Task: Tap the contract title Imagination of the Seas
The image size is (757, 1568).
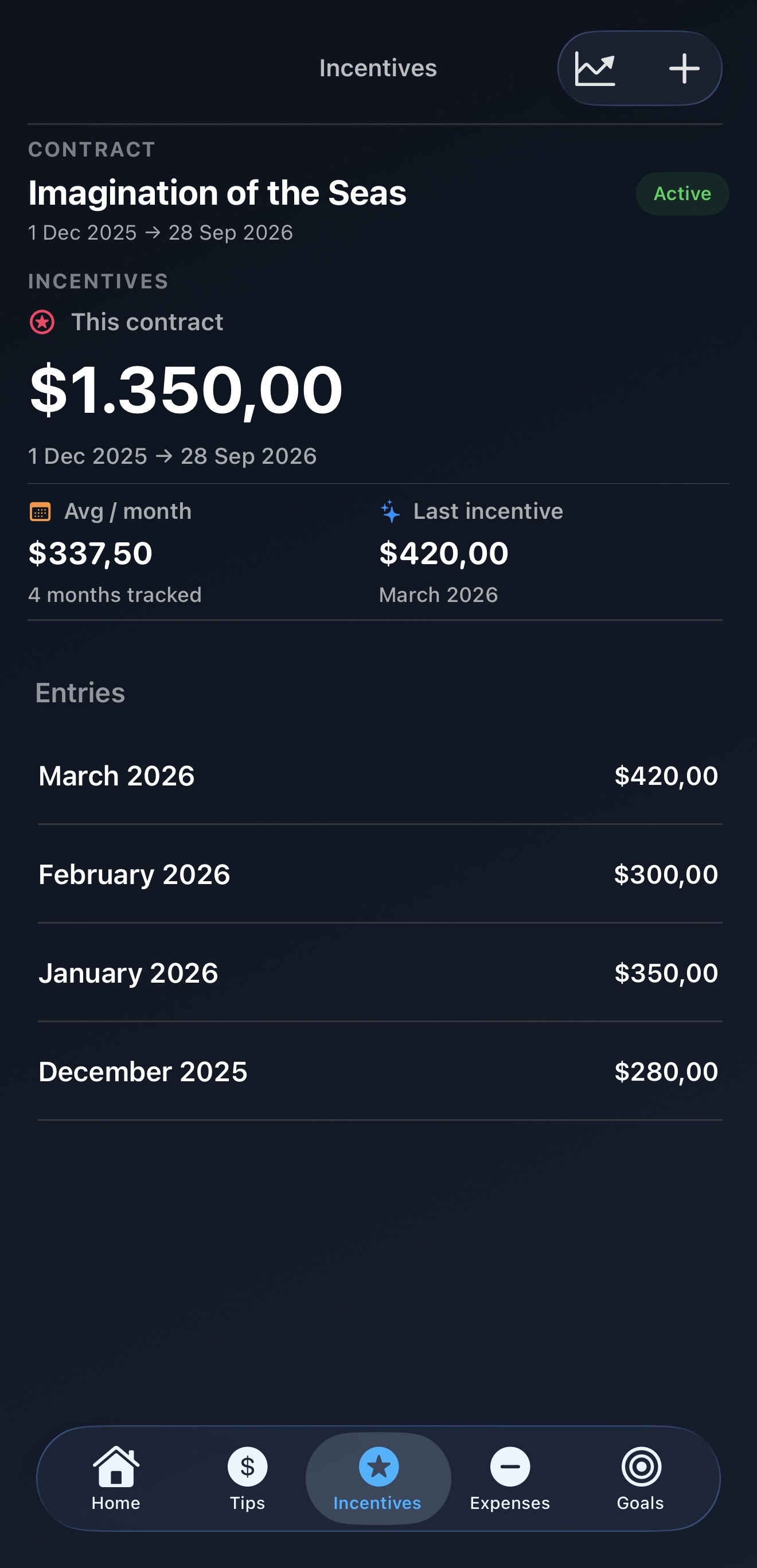Action: click(x=217, y=194)
